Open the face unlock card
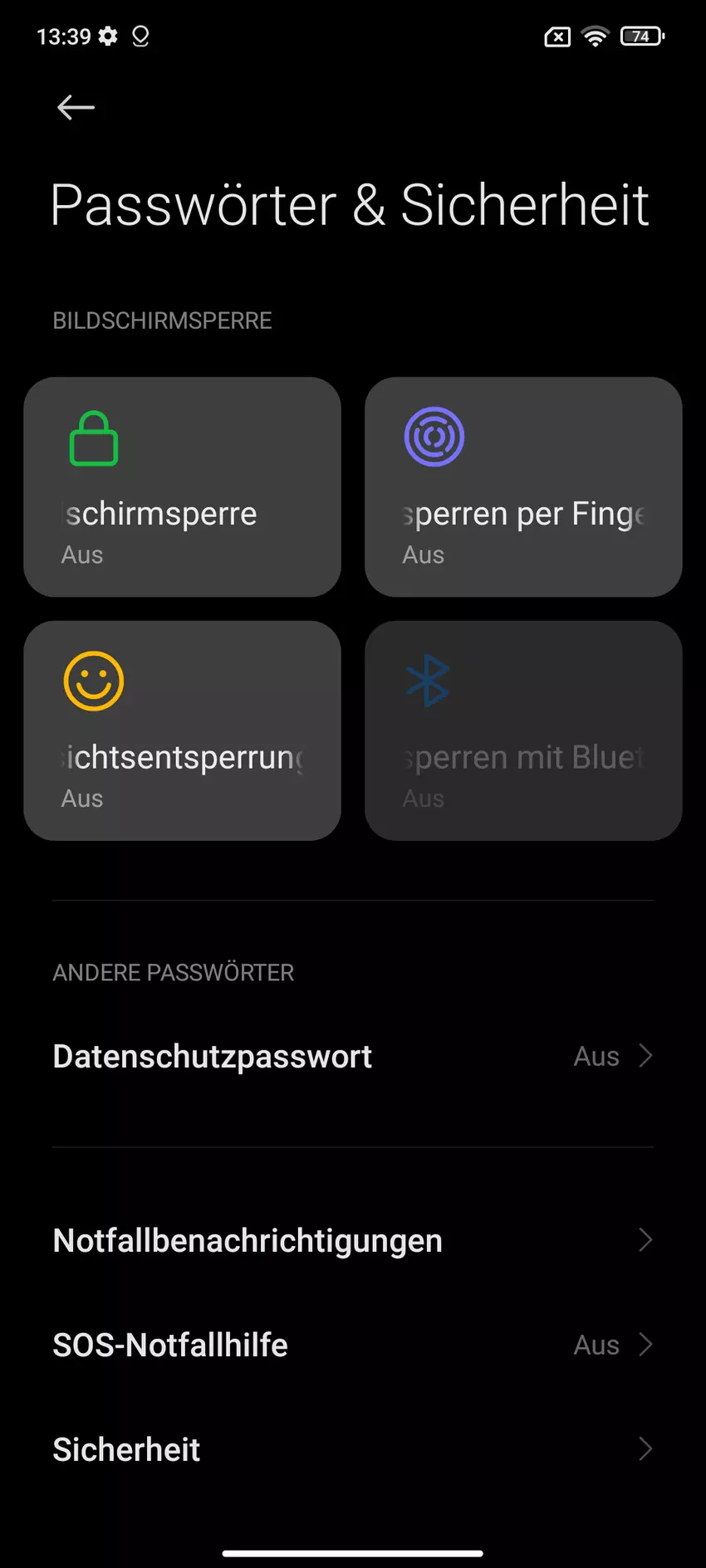Image resolution: width=706 pixels, height=1568 pixels. [x=182, y=730]
